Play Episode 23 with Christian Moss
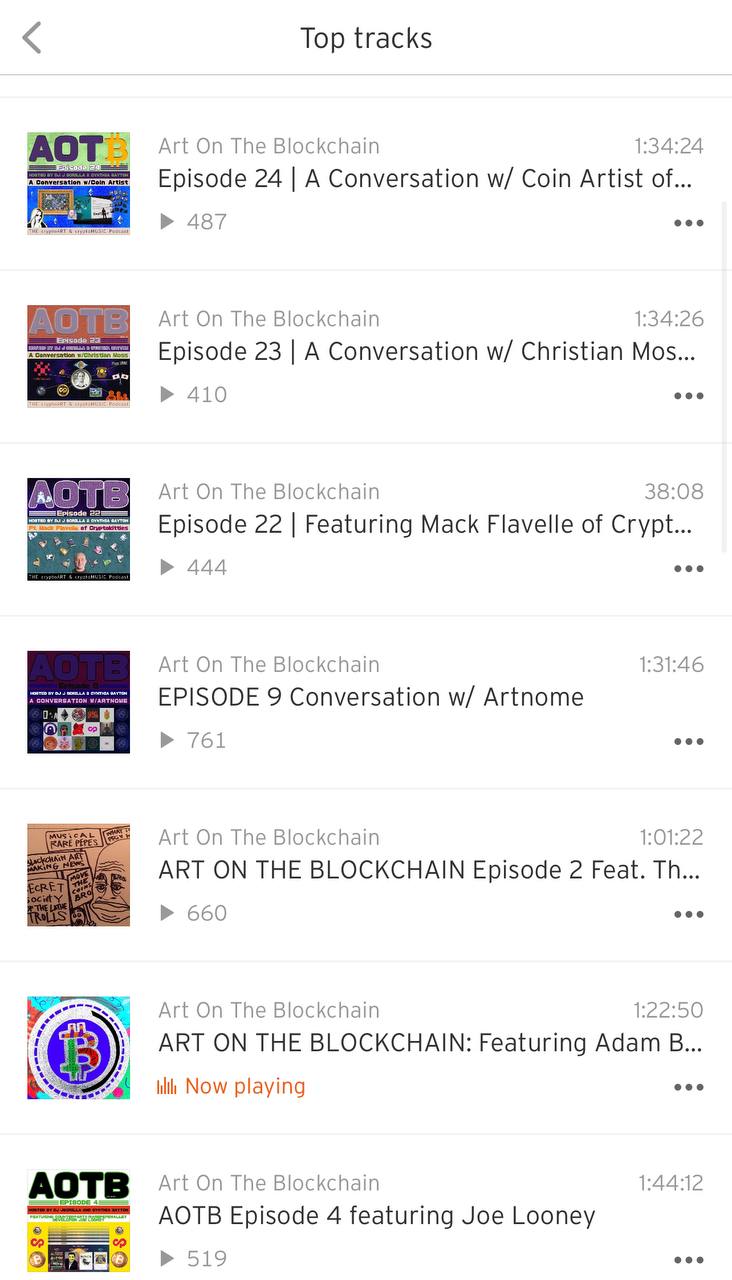Image resolution: width=732 pixels, height=1280 pixels. (366, 357)
